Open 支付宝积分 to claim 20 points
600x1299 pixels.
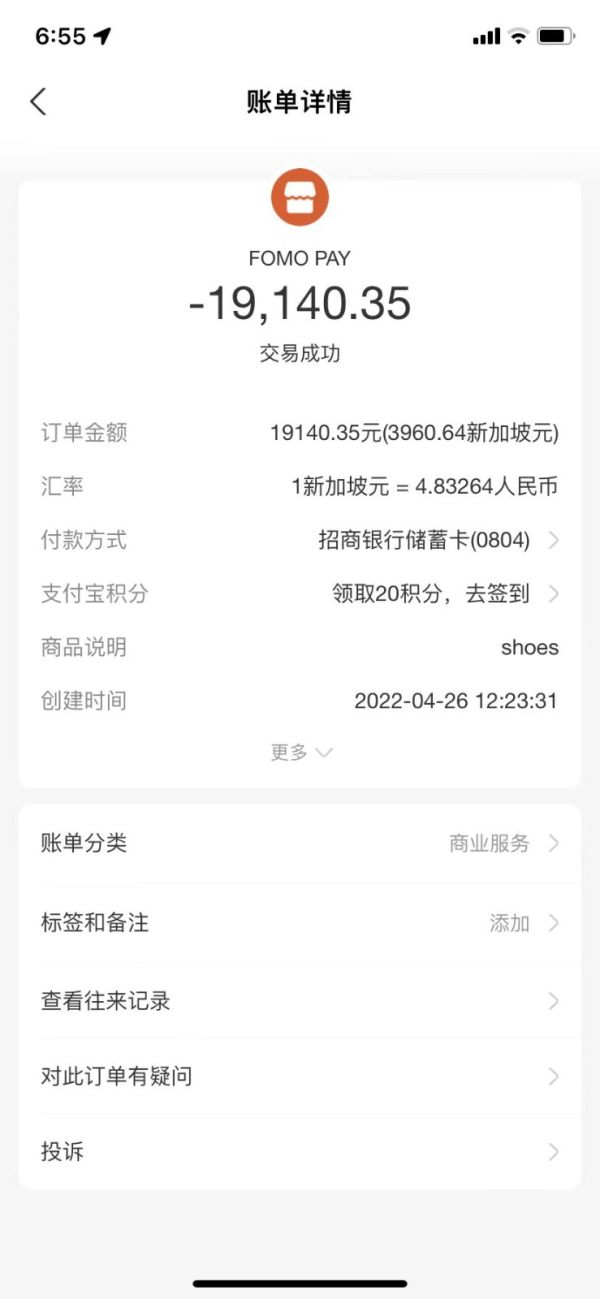300,593
